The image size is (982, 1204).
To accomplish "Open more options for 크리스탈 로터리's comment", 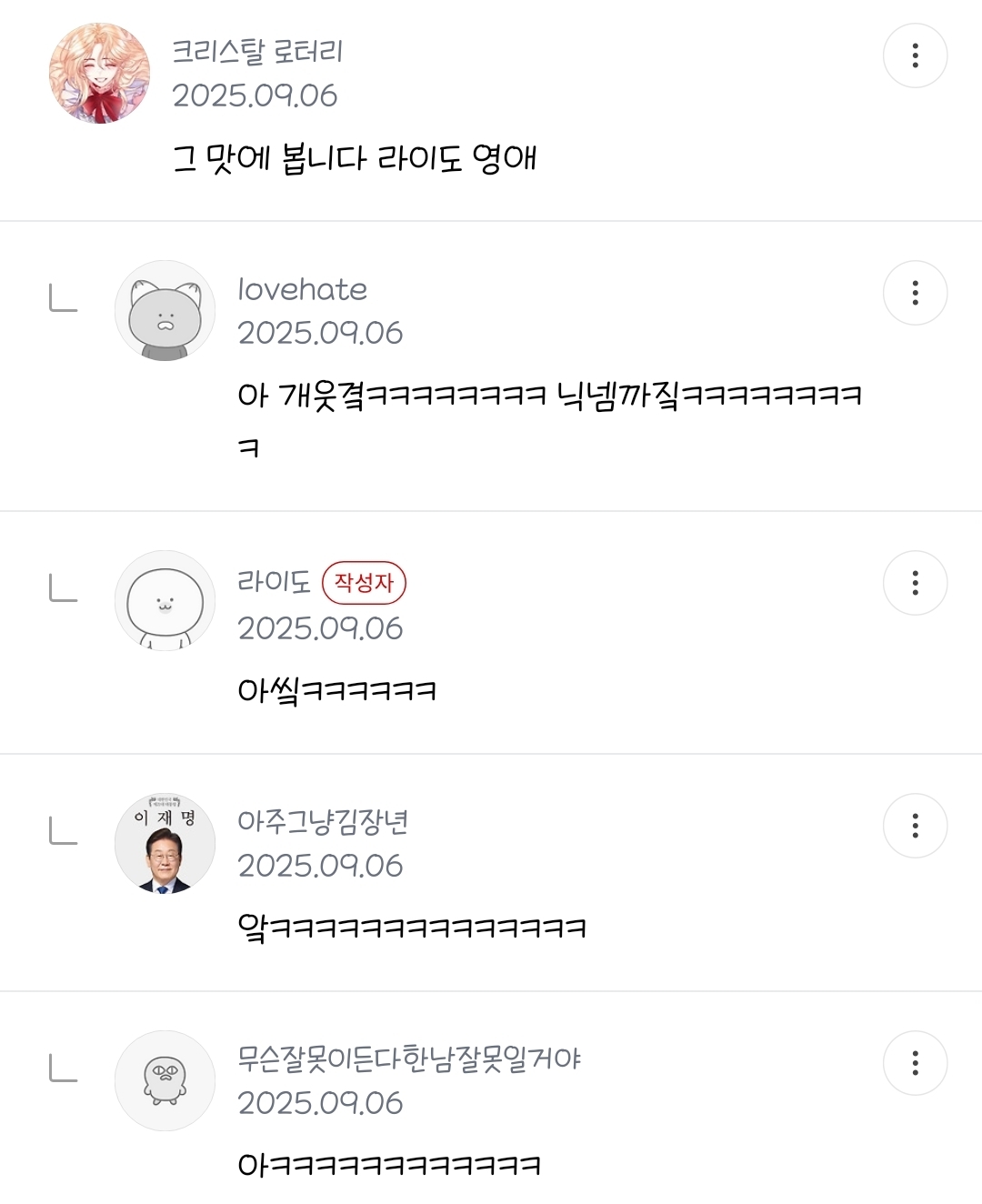I will tap(915, 55).
